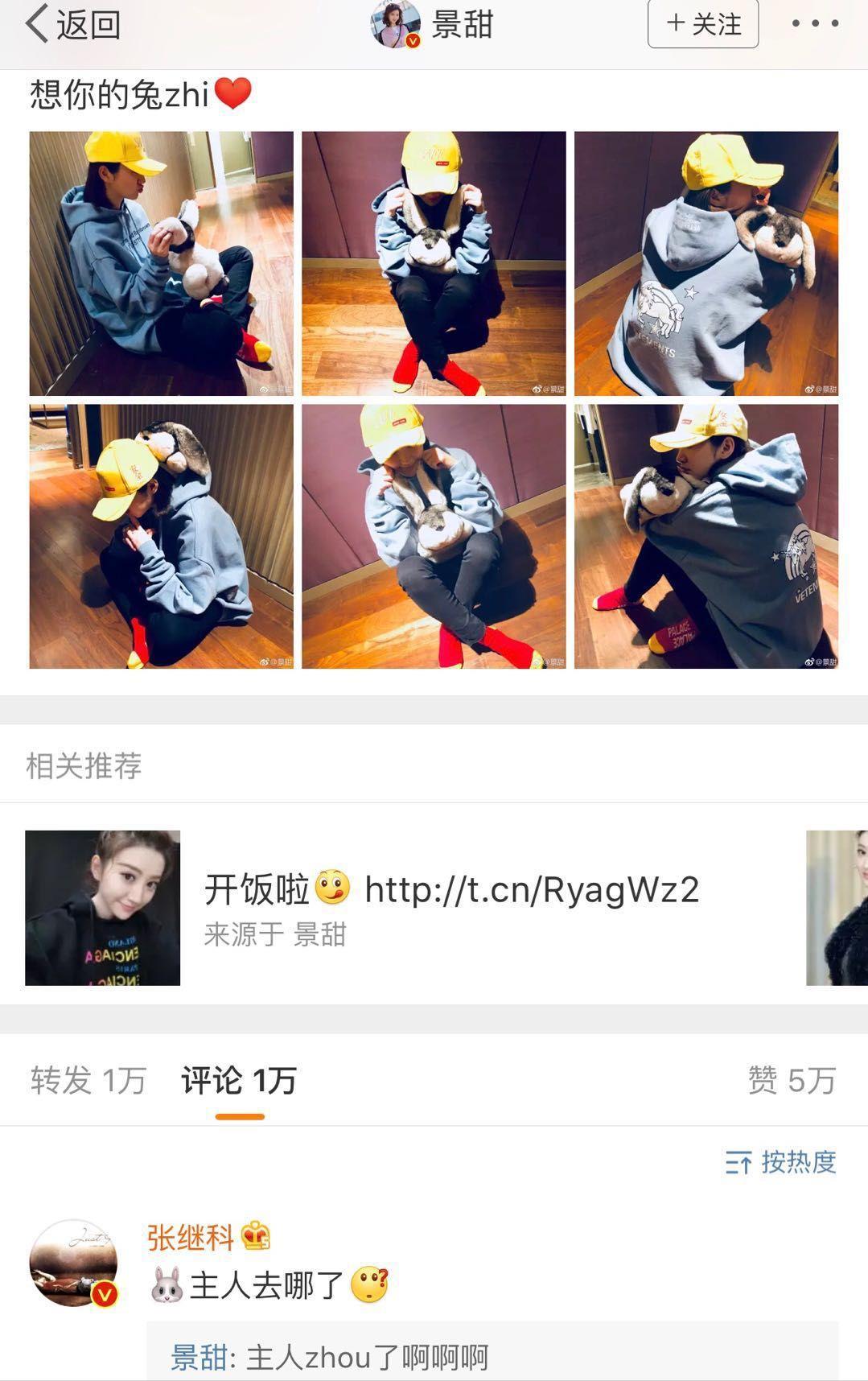The height and width of the screenshot is (1381, 868).
Task: Open the three-dot overflow menu
Action: pos(814,24)
